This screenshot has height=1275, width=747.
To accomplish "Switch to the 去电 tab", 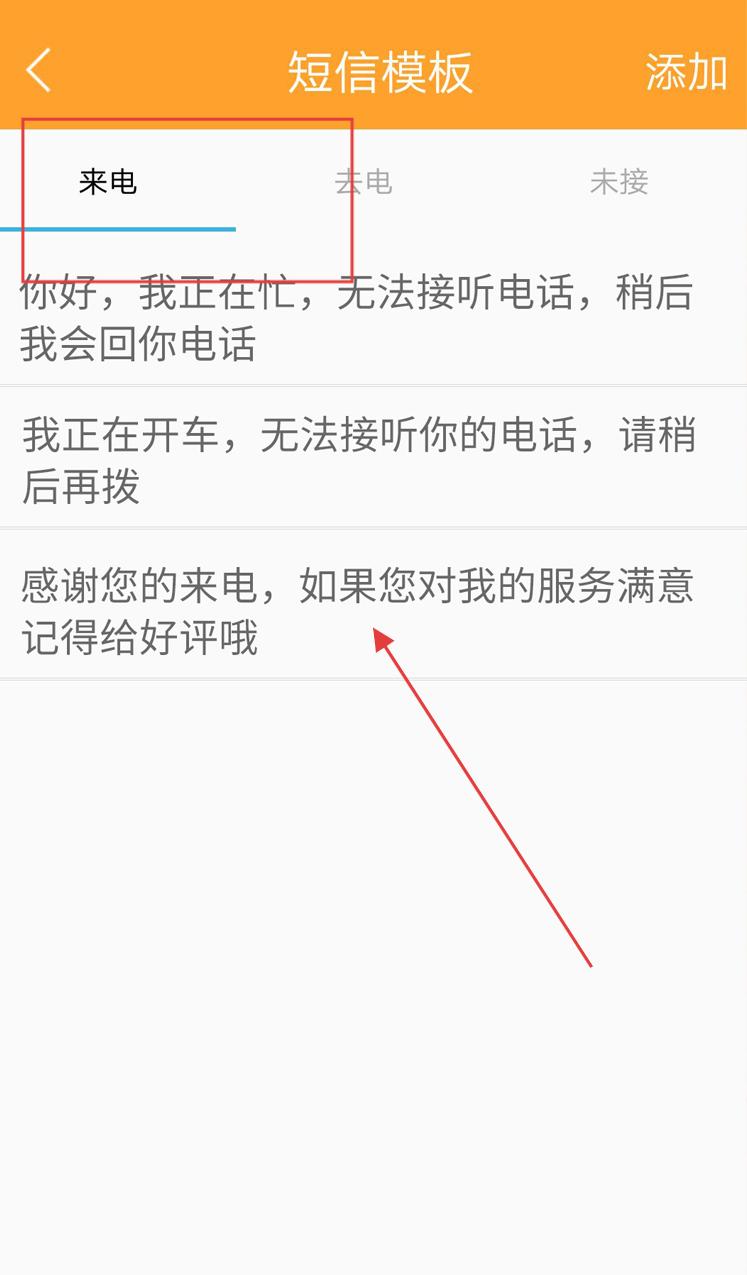I will click(x=363, y=182).
